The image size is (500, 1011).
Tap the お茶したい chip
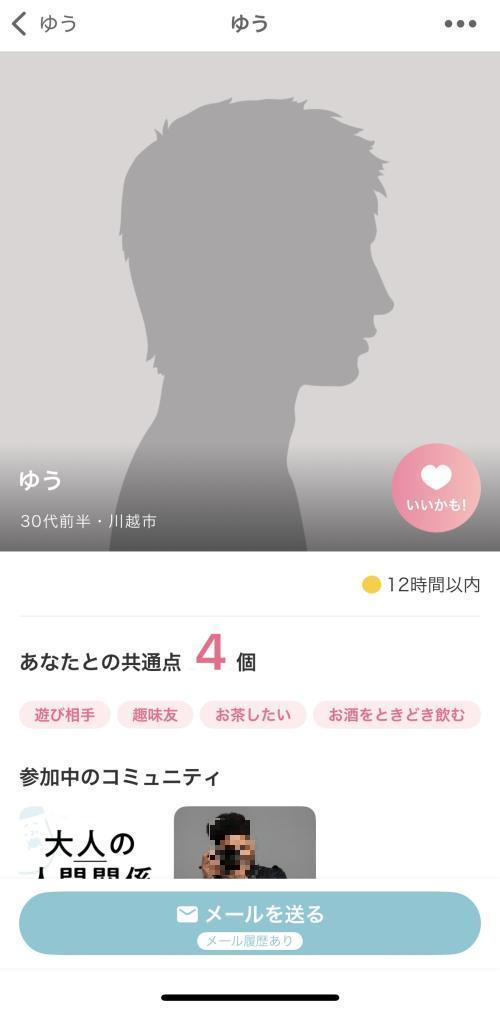pos(253,715)
